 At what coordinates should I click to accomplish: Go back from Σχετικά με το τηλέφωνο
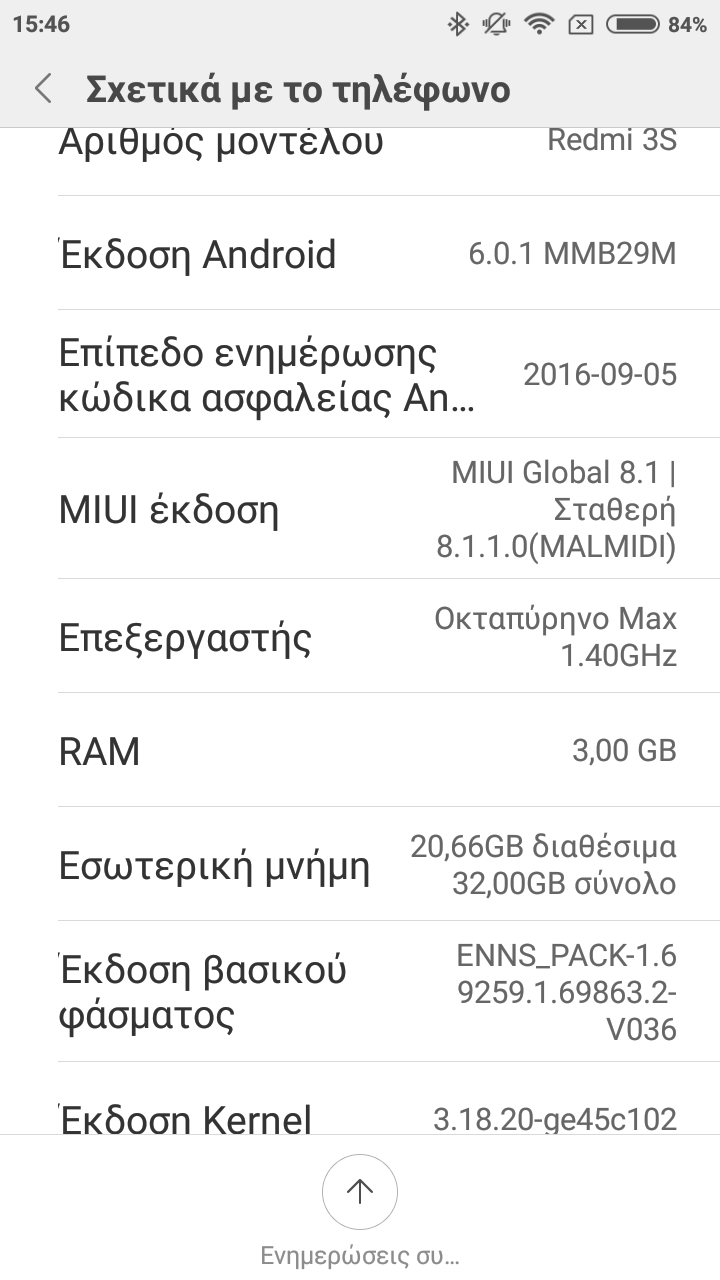click(x=43, y=89)
